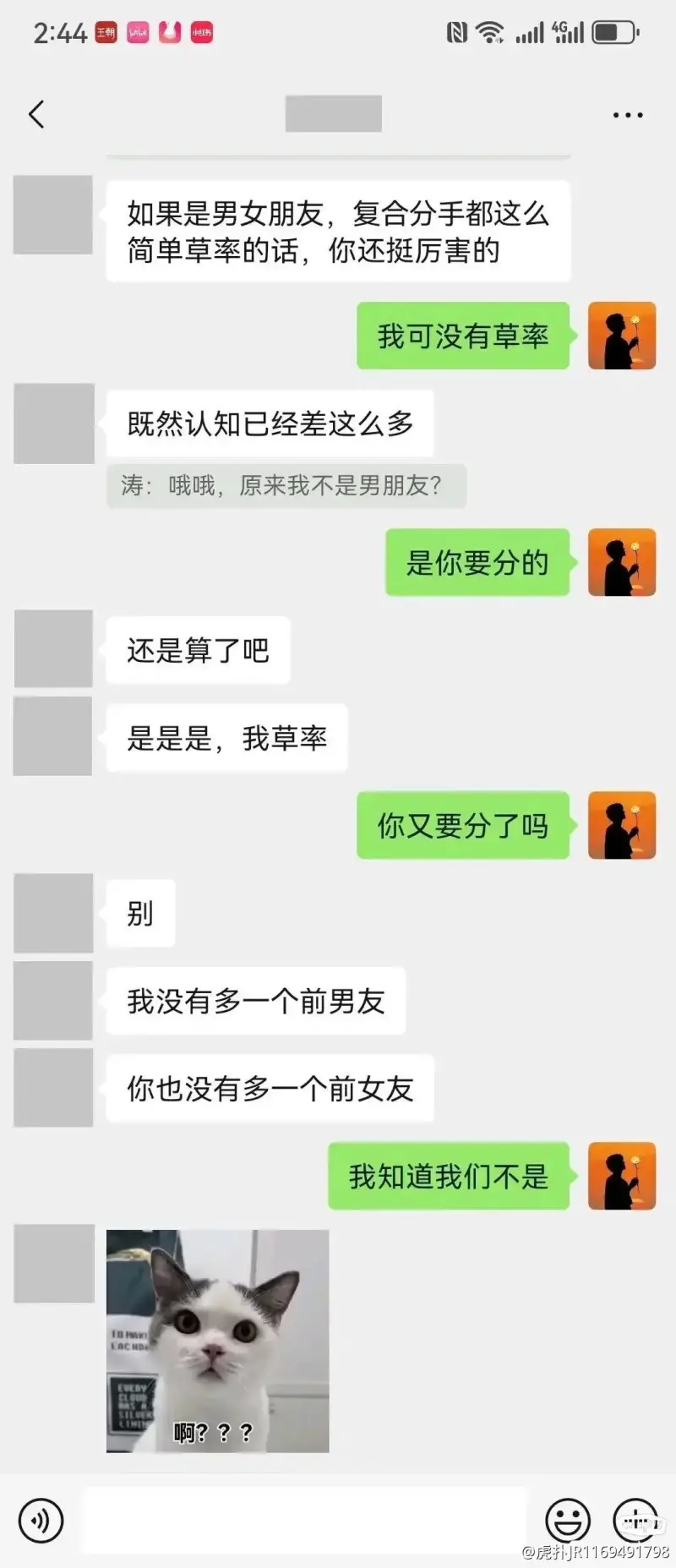Open the chat options menu
Viewport: 676px width, 1568px height.
[628, 115]
